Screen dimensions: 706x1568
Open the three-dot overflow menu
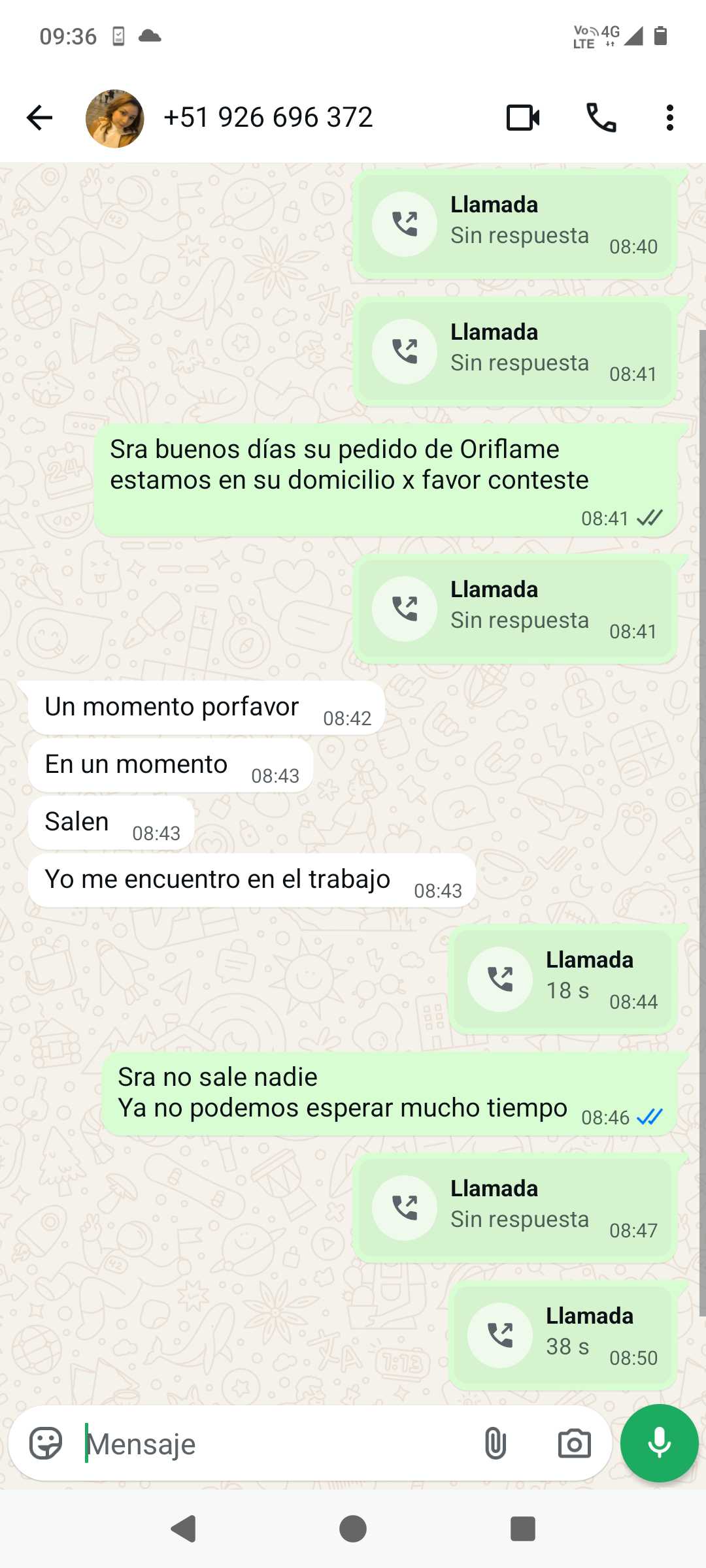(x=669, y=118)
